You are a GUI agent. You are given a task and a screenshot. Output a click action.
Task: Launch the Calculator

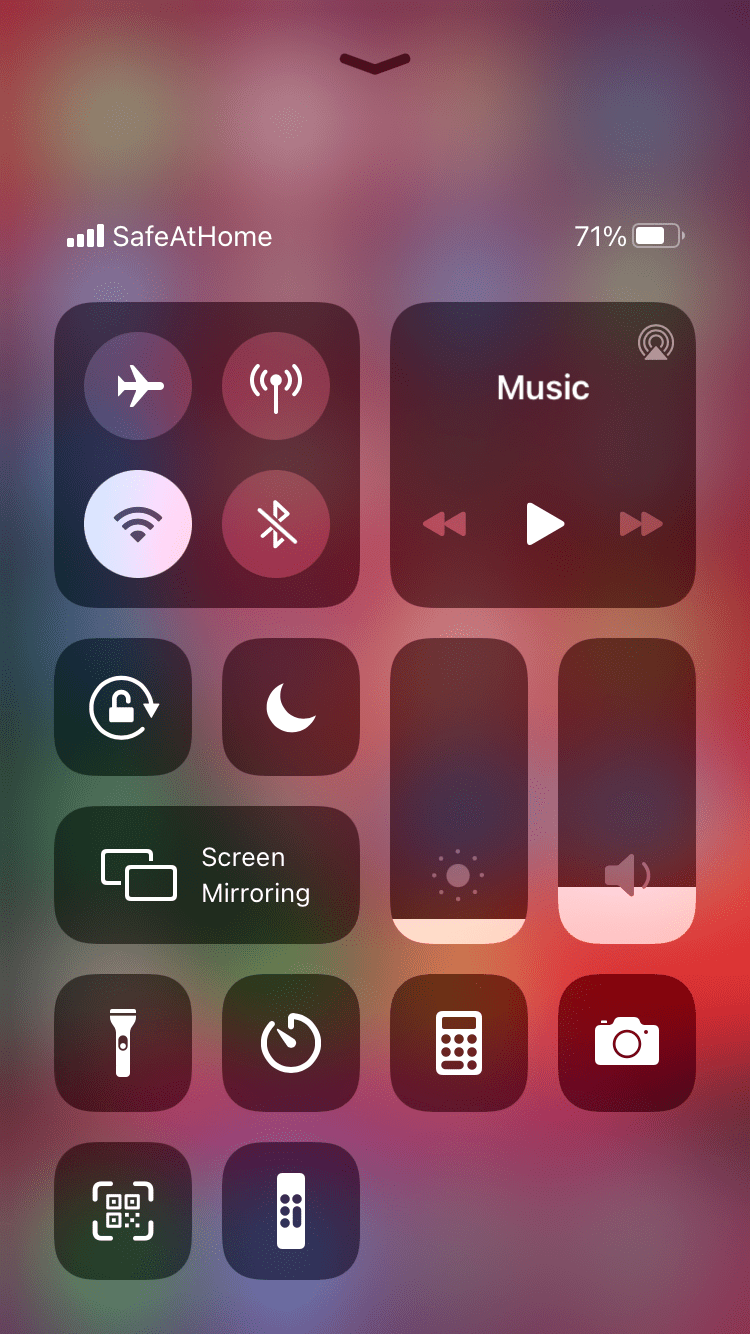[x=458, y=1043]
